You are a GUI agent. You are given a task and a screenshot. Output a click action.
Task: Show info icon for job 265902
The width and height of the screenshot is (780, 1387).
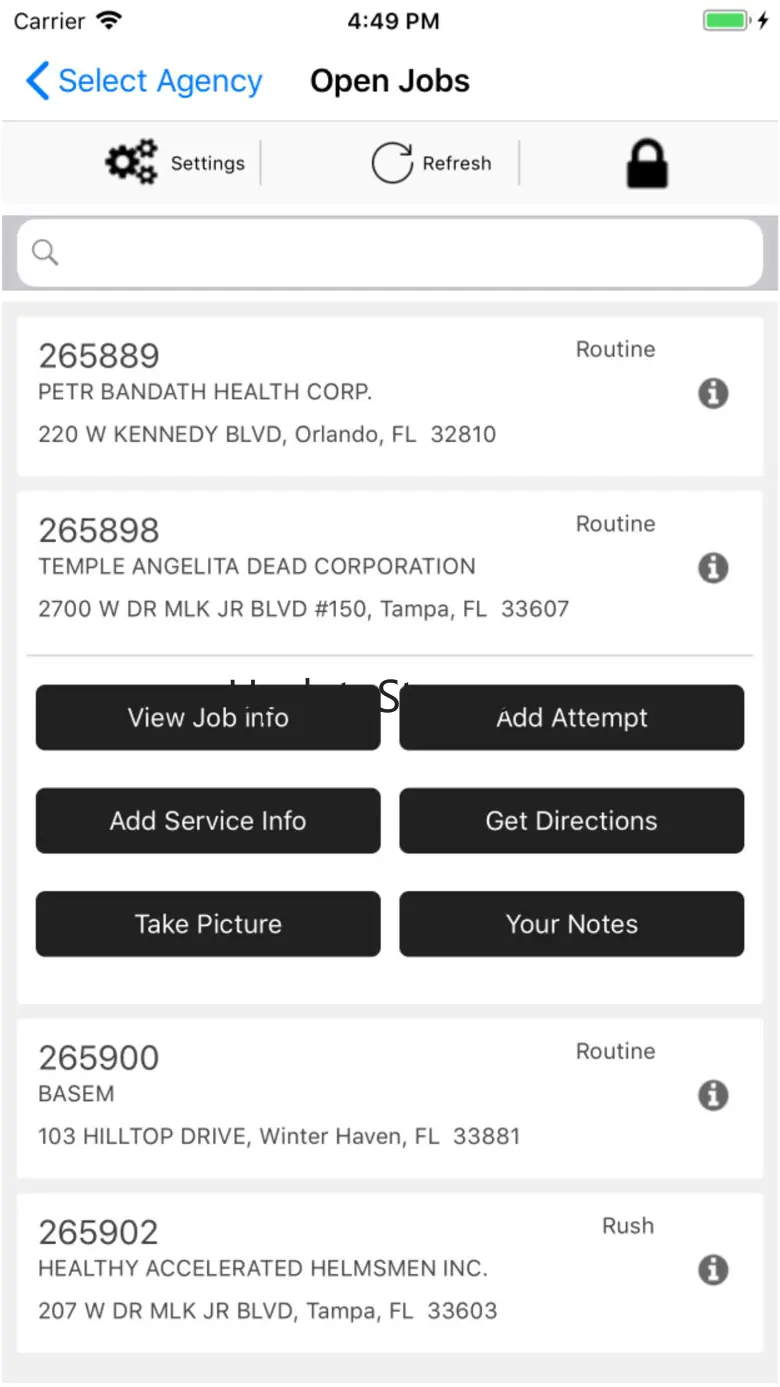click(713, 1270)
